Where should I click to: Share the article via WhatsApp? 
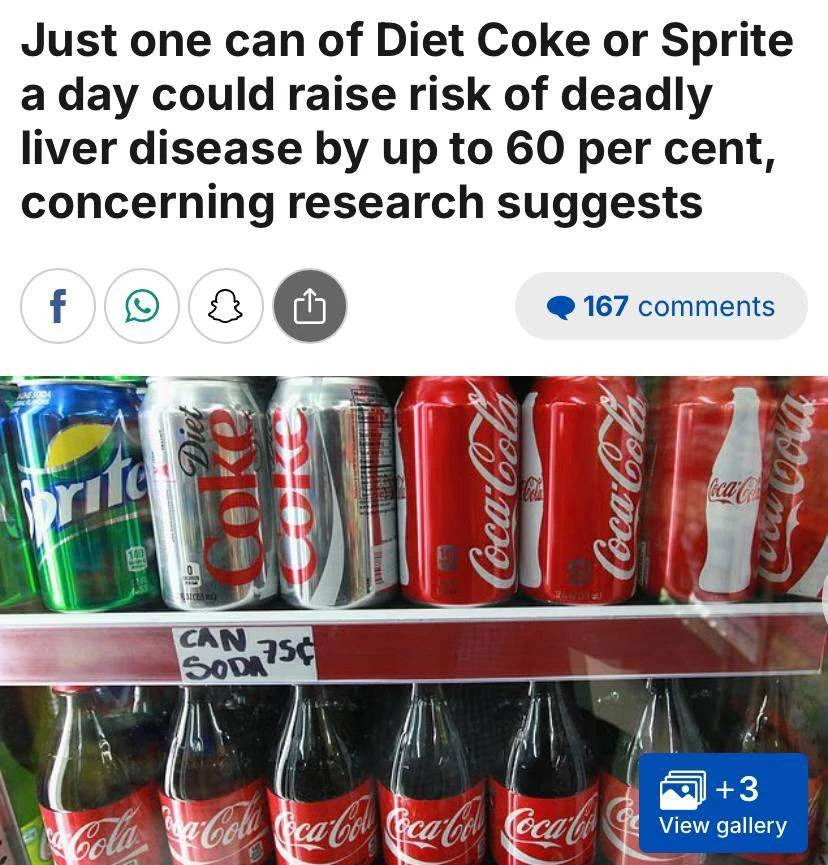(141, 307)
